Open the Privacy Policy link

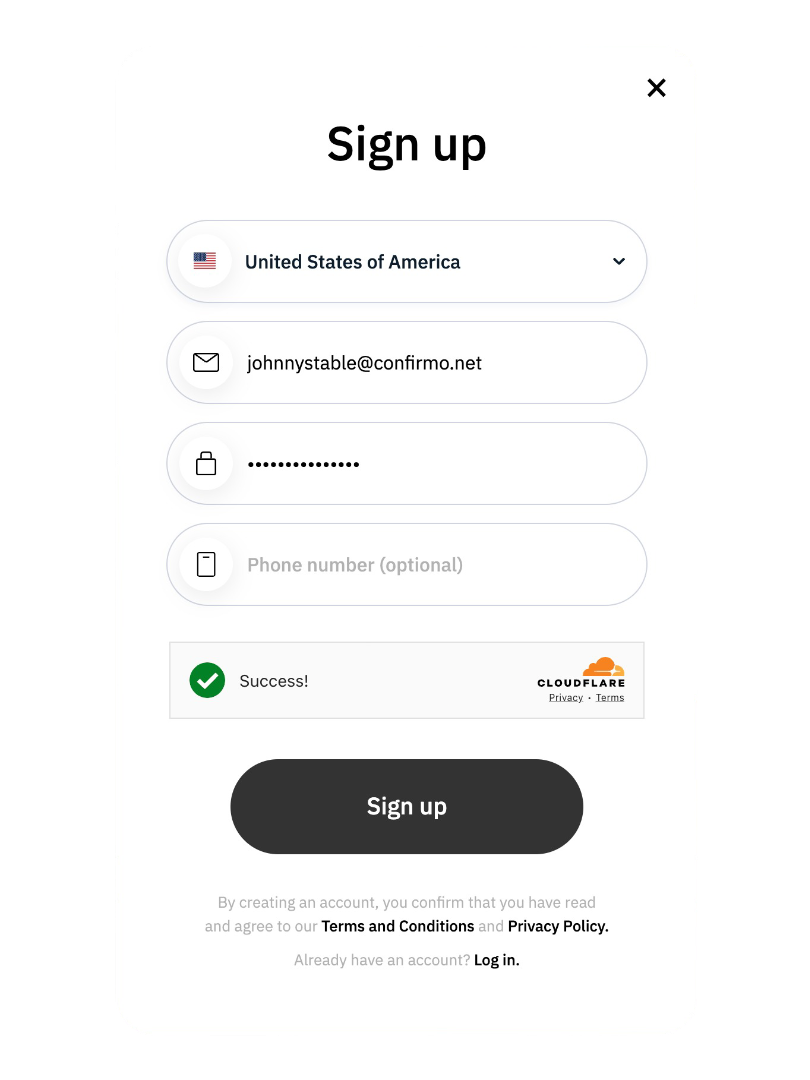click(x=557, y=926)
